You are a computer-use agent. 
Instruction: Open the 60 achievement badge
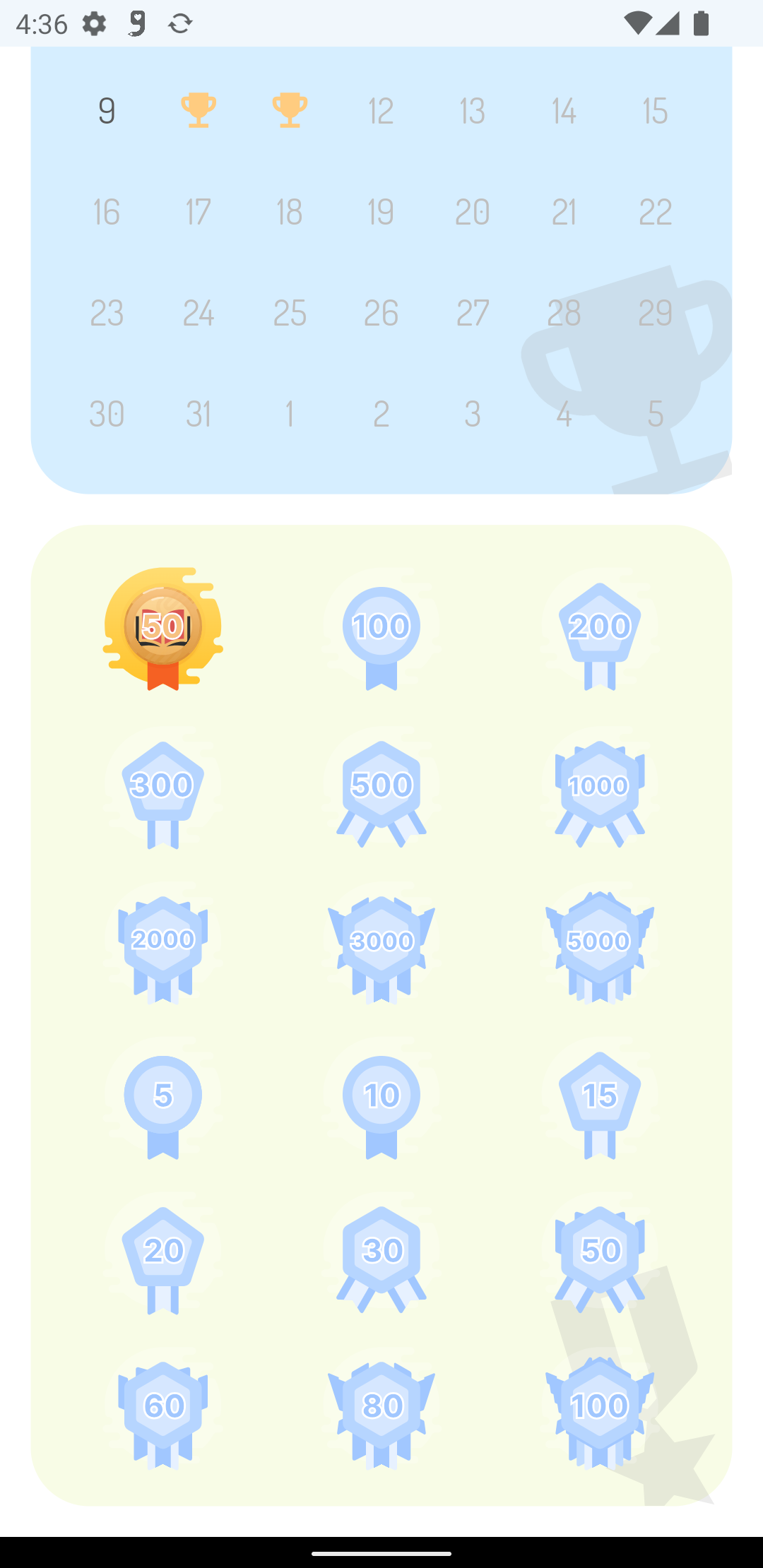[163, 1412]
